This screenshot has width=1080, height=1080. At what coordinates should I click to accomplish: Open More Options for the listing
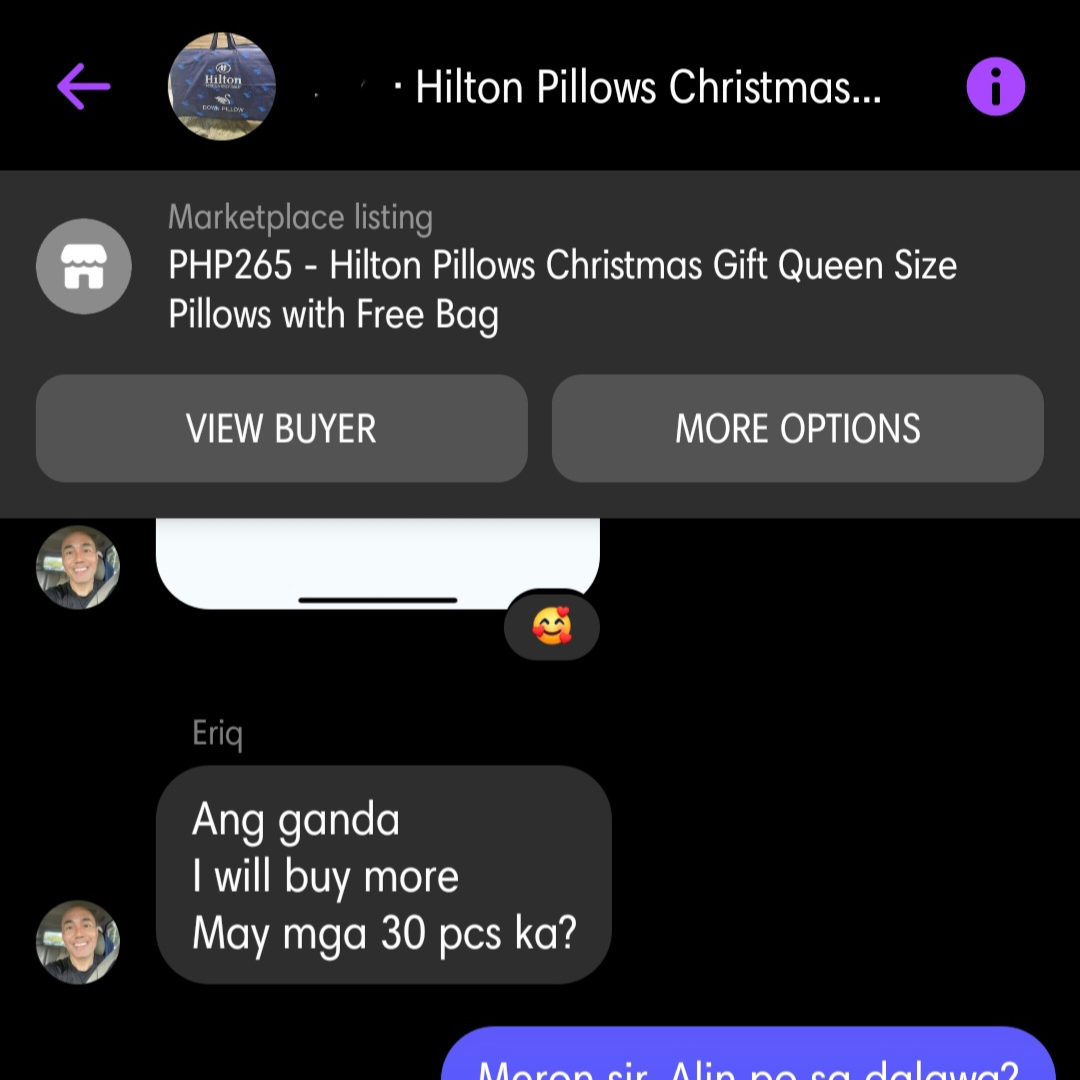pyautogui.click(x=797, y=429)
